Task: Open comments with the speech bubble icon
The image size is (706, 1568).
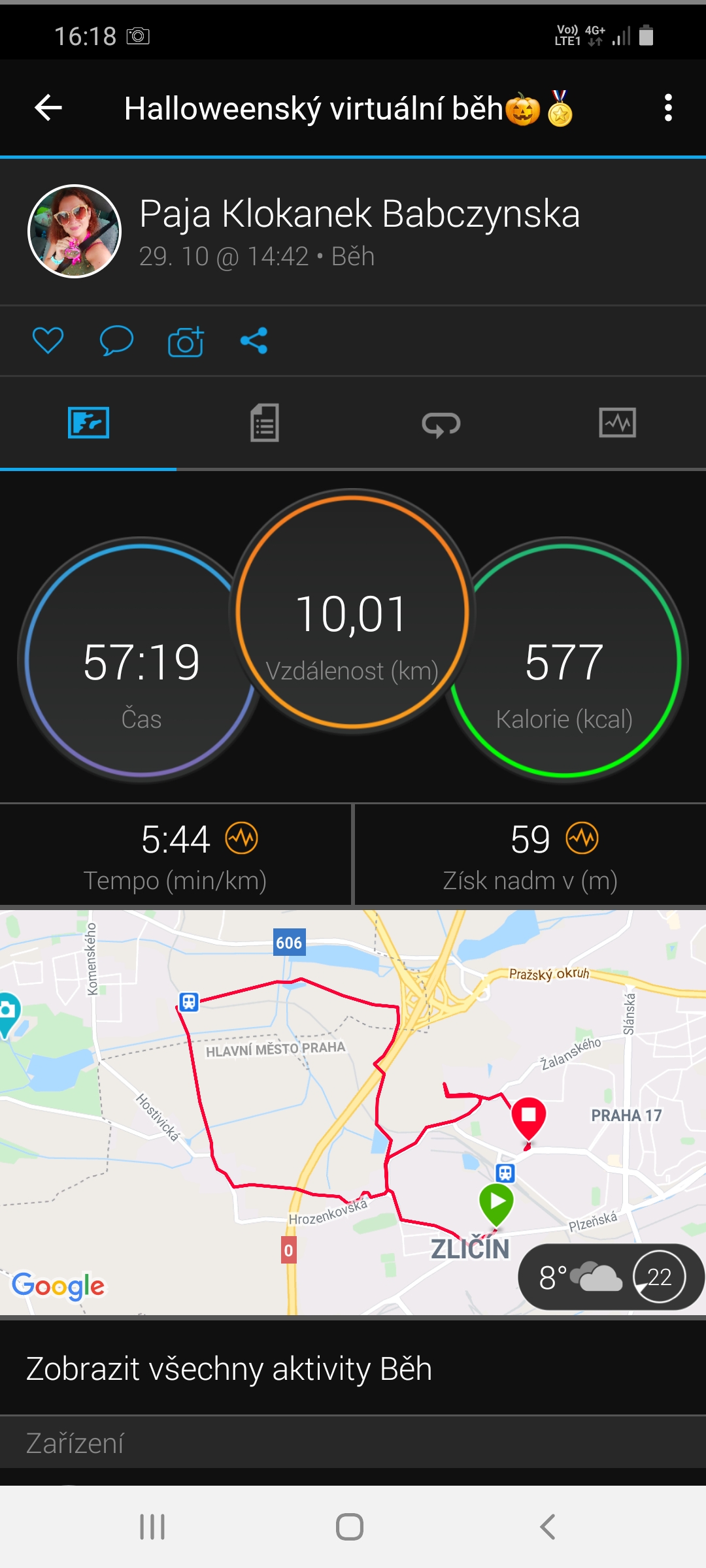Action: 116,340
